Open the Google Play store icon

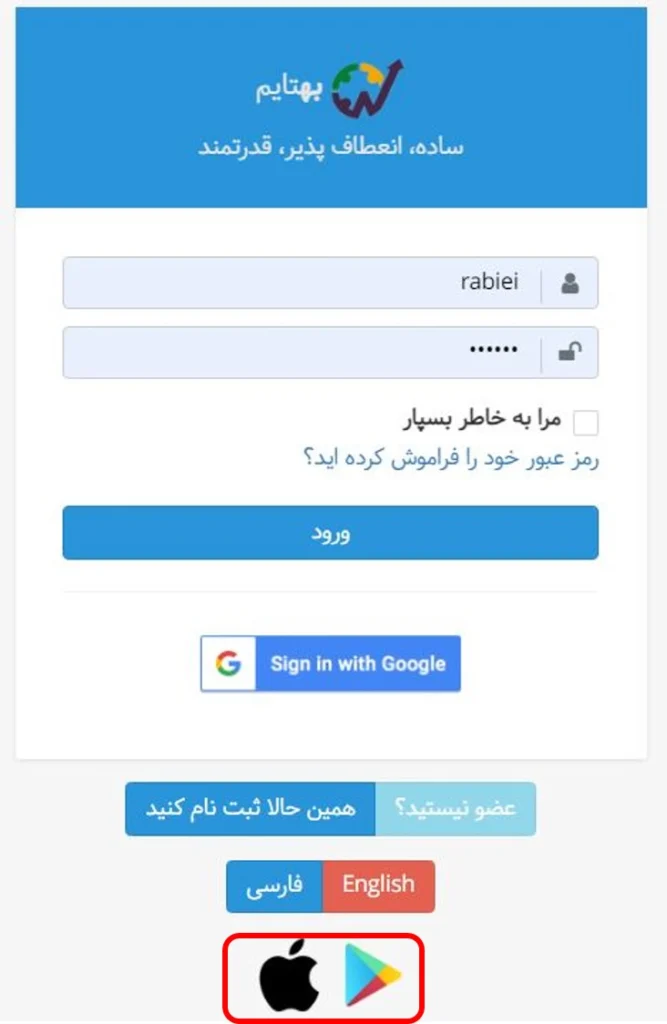[x=372, y=975]
